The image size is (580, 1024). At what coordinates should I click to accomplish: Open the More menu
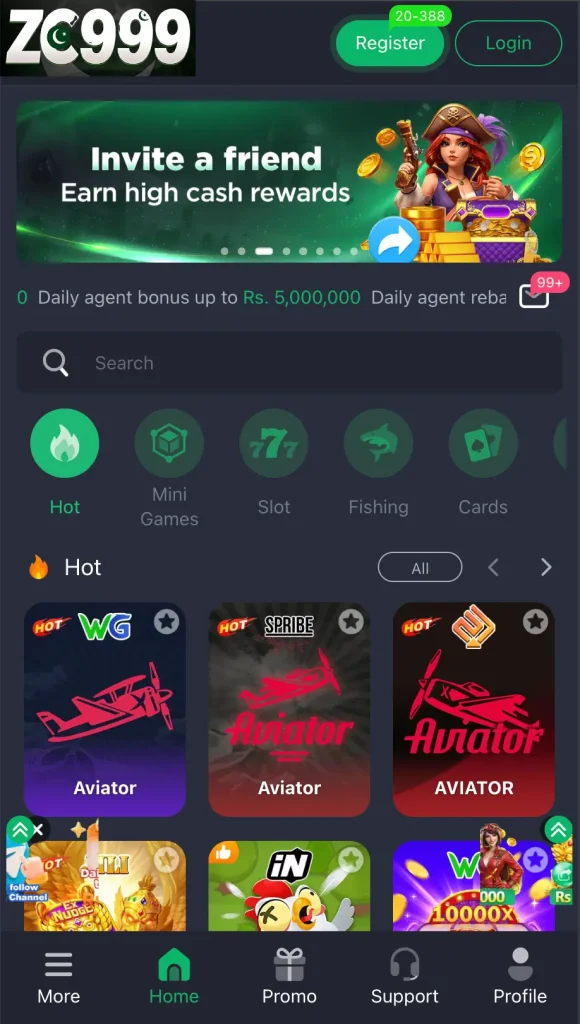[59, 977]
